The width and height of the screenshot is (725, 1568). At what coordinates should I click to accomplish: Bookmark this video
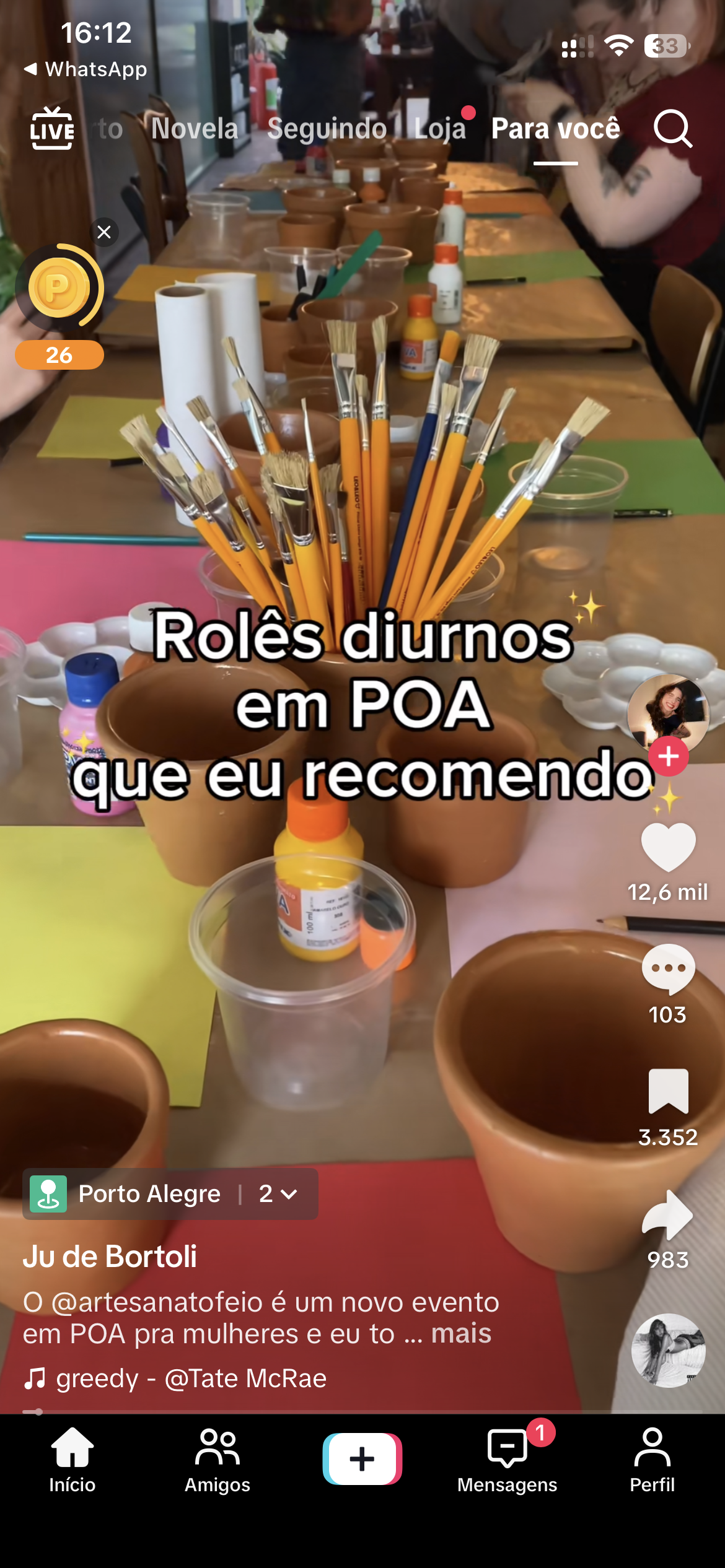(x=668, y=1091)
